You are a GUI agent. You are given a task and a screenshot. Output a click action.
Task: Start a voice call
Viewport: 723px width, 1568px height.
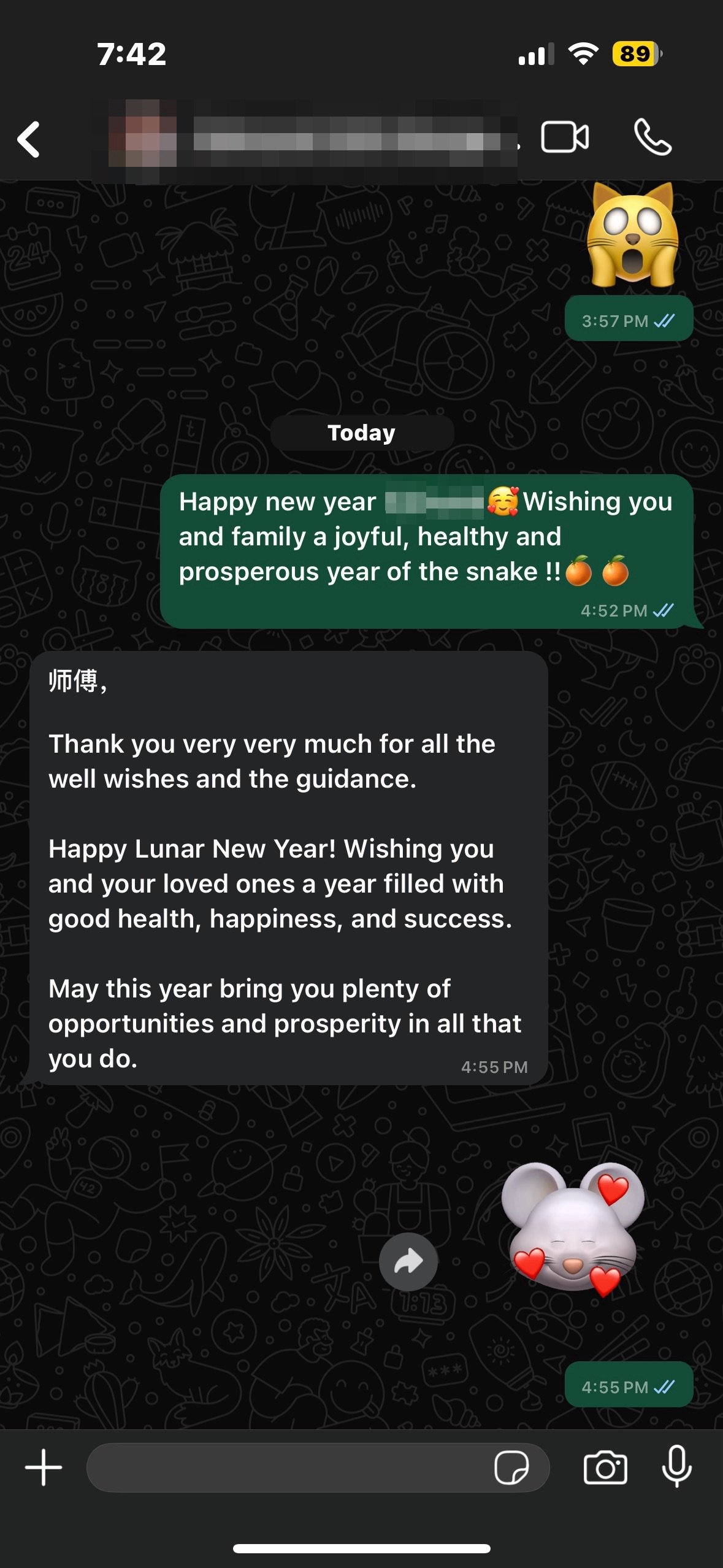click(x=652, y=137)
